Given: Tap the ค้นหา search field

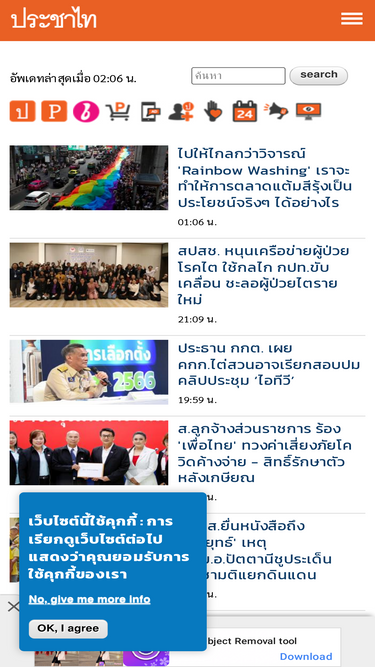Looking at the screenshot, I should [x=238, y=76].
